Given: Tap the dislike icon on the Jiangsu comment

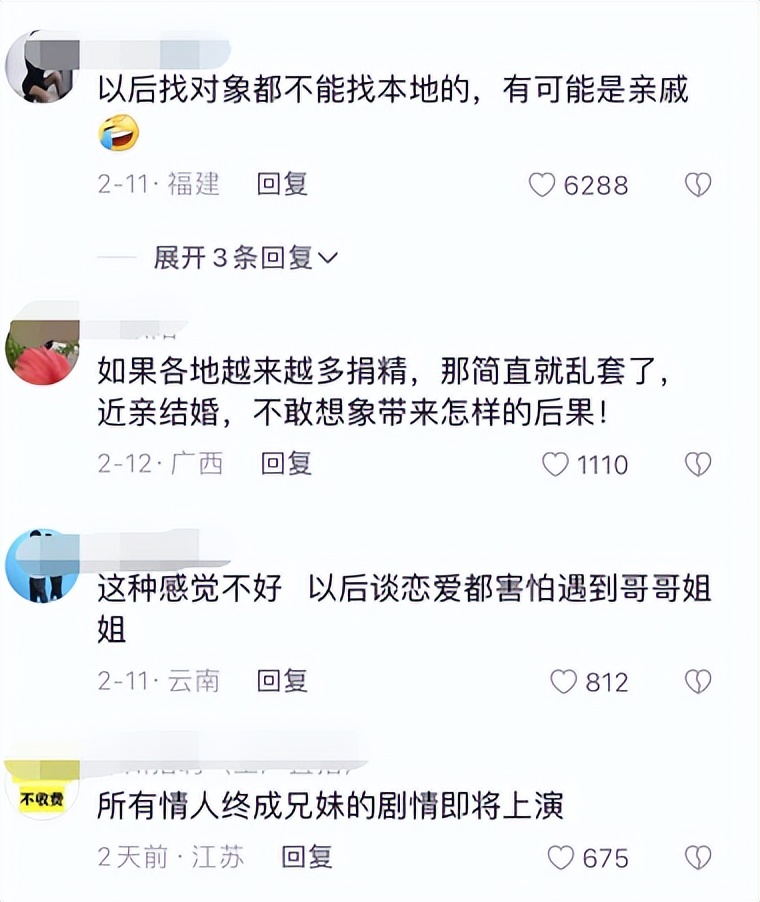Looking at the screenshot, I should pos(697,857).
